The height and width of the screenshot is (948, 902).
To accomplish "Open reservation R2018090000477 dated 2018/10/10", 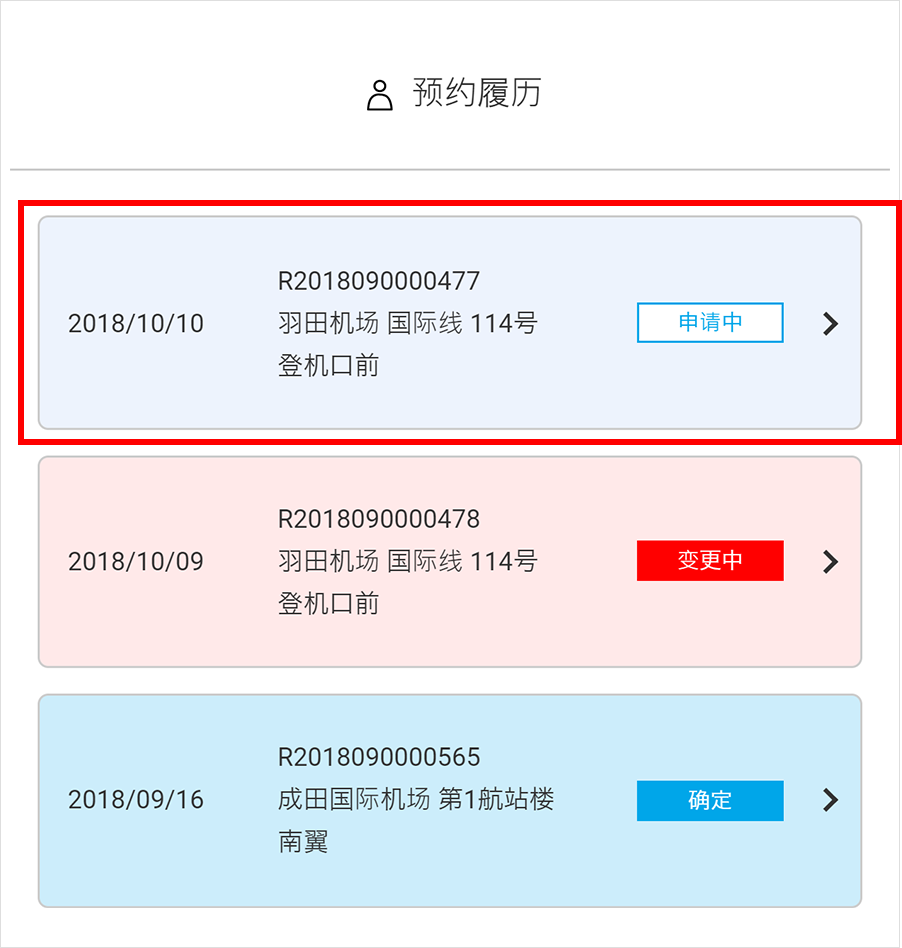I will click(x=449, y=323).
